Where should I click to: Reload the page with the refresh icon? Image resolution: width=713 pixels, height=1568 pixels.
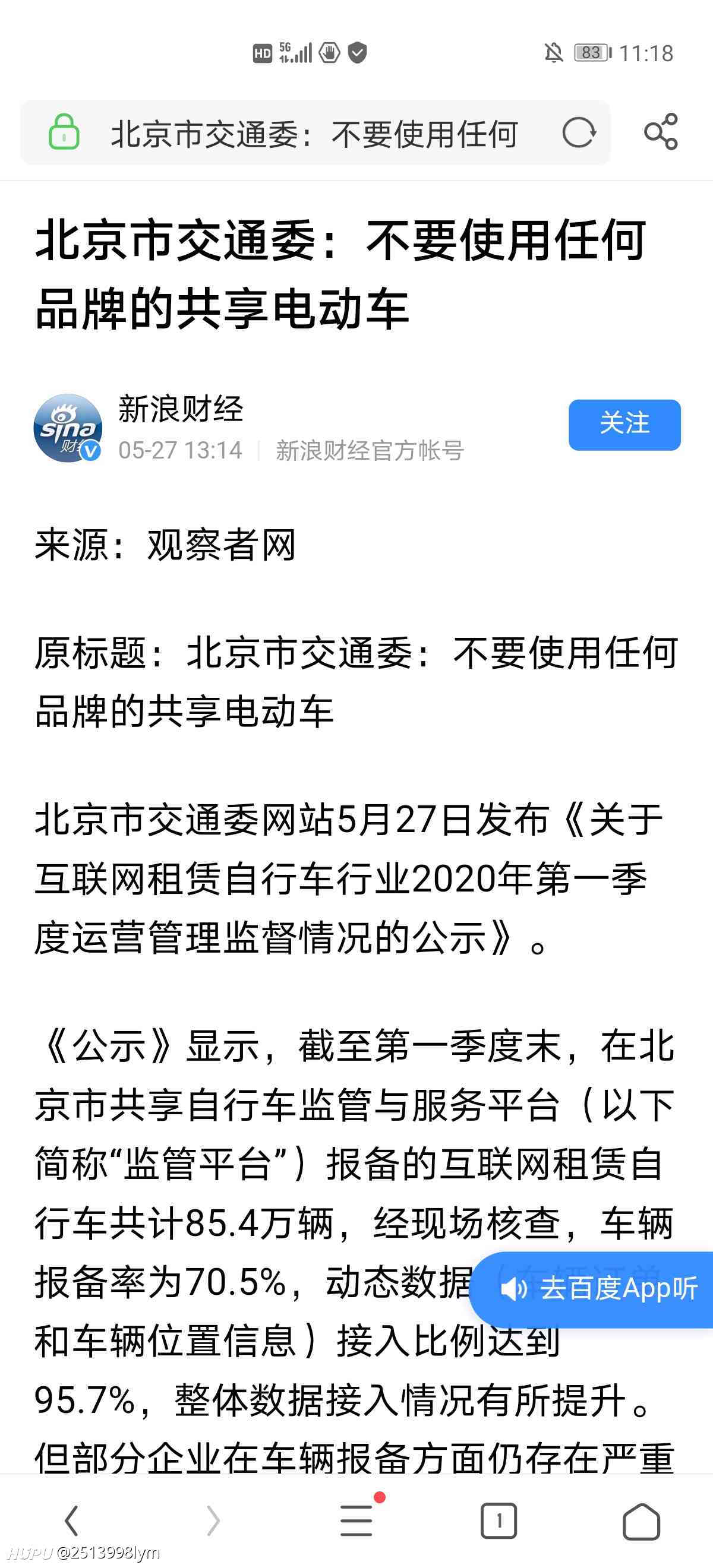579,132
